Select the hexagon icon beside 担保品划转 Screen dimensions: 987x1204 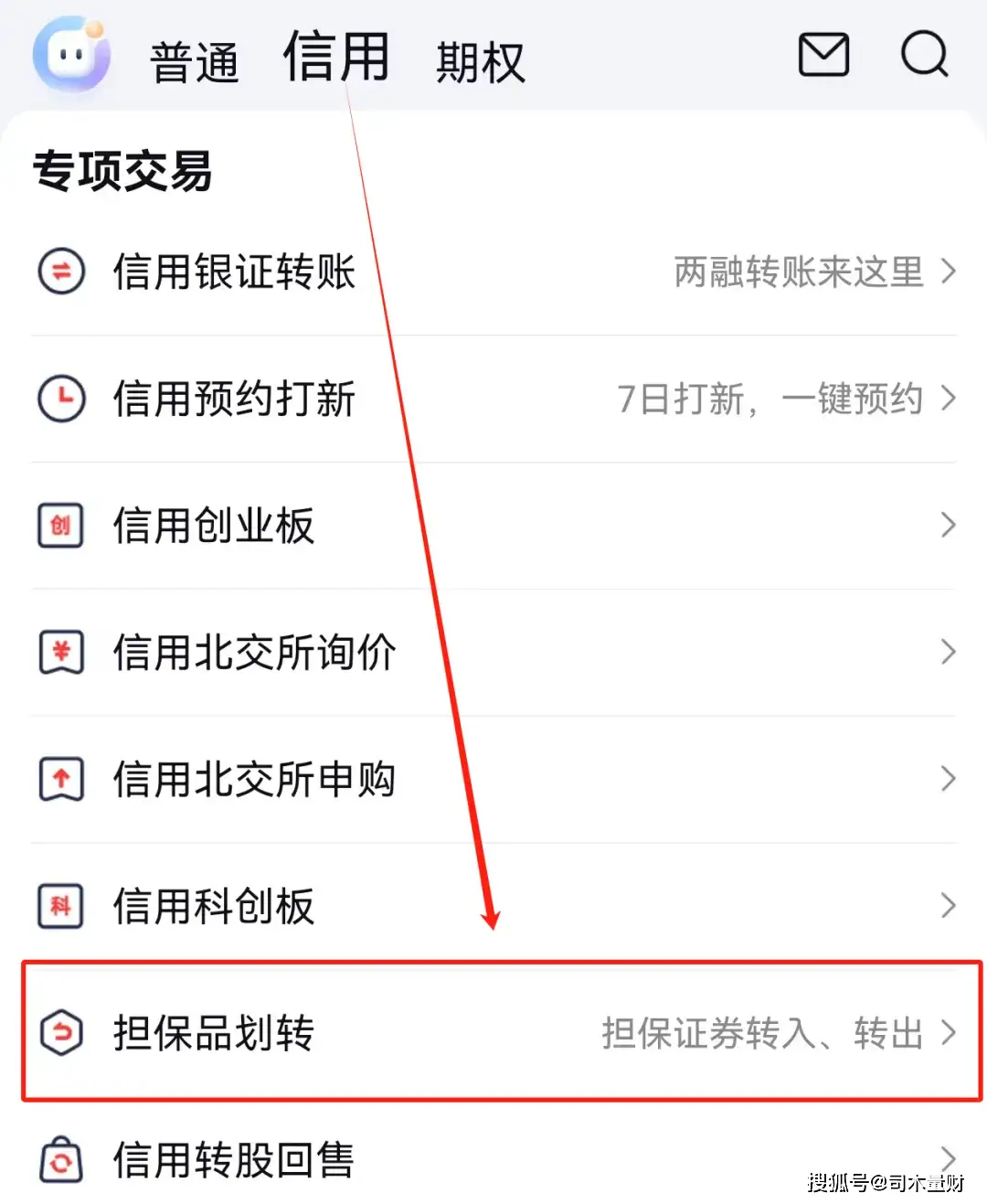(x=60, y=1033)
